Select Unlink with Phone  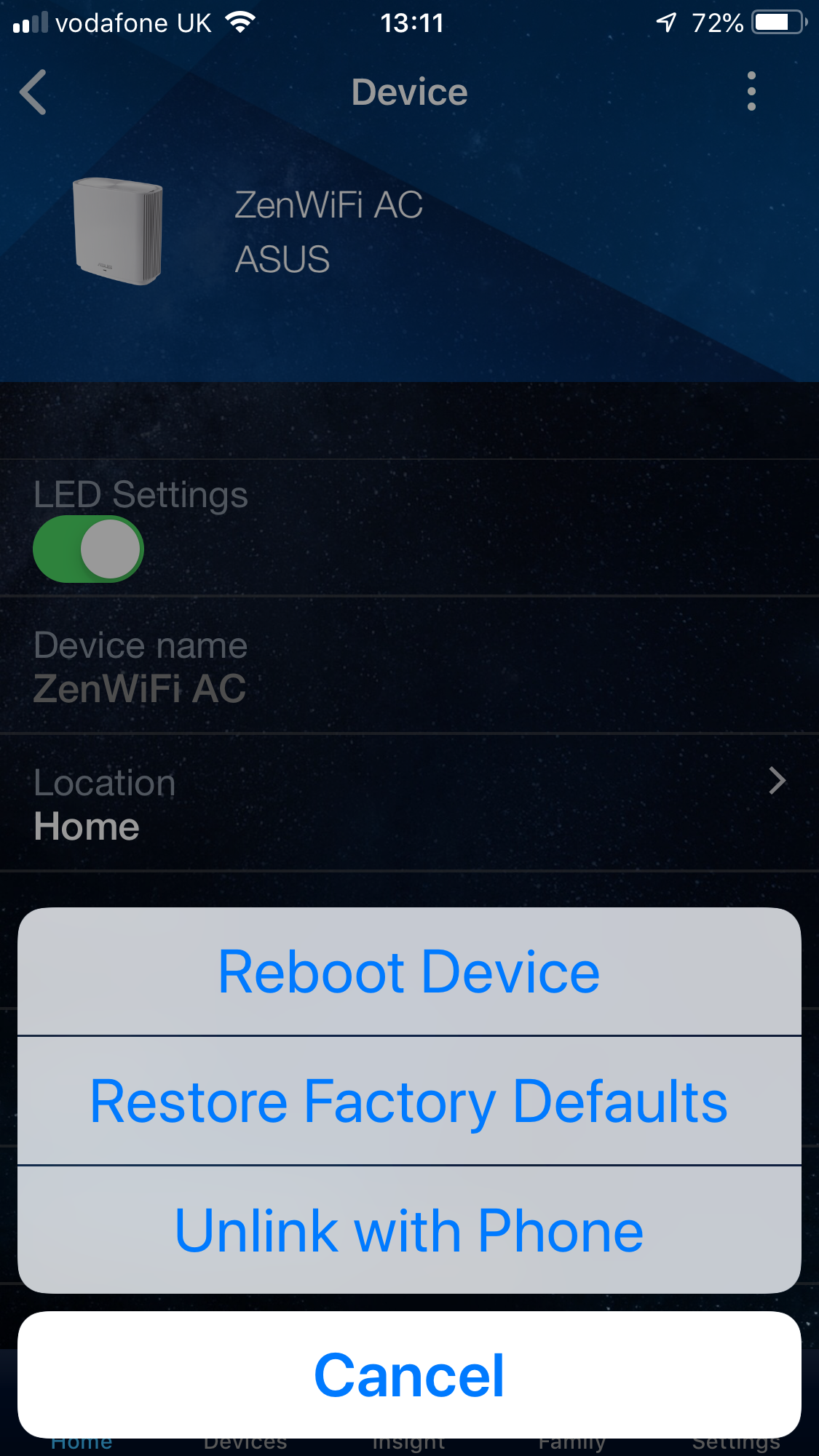click(x=409, y=1230)
